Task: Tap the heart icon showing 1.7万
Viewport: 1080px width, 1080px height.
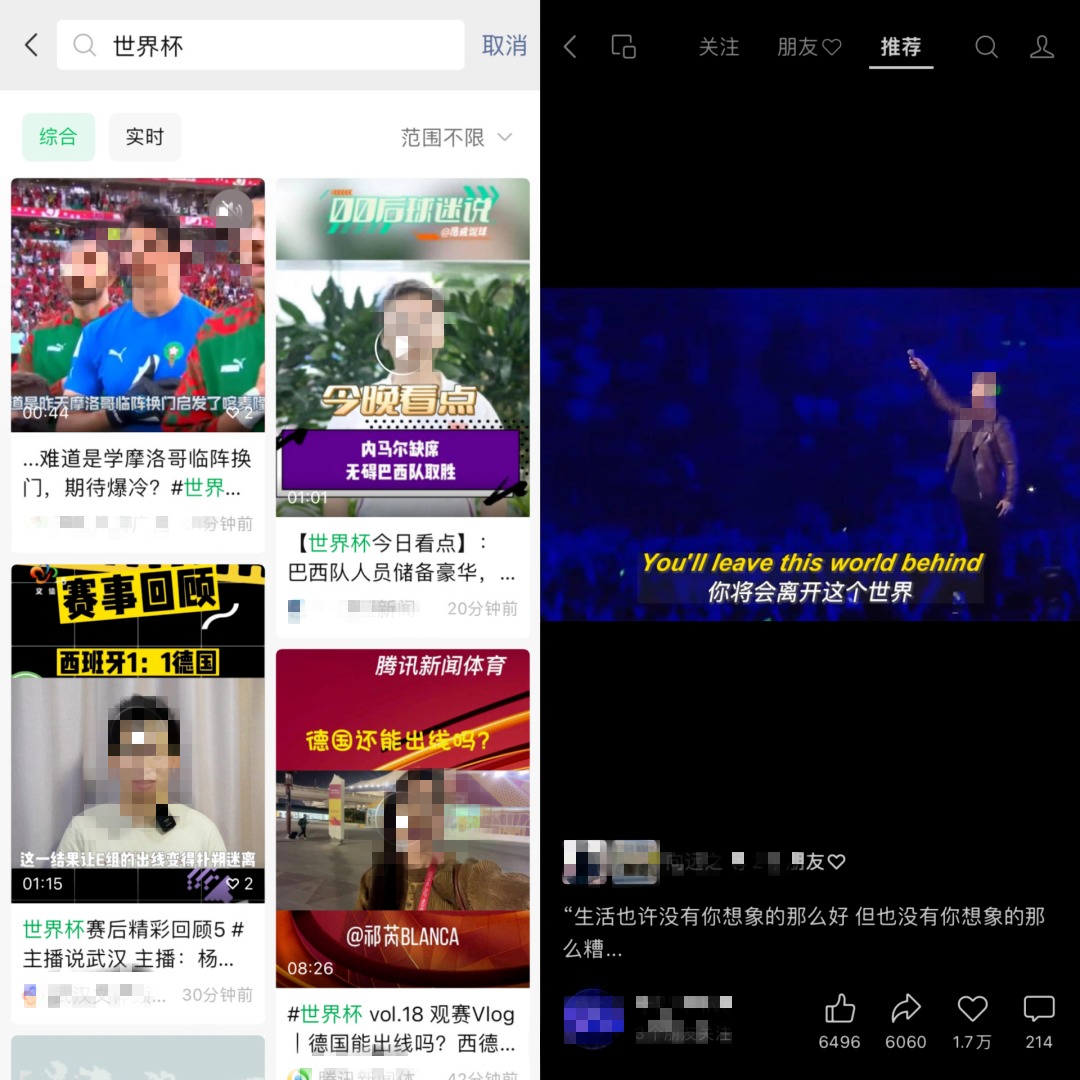Action: point(972,1008)
